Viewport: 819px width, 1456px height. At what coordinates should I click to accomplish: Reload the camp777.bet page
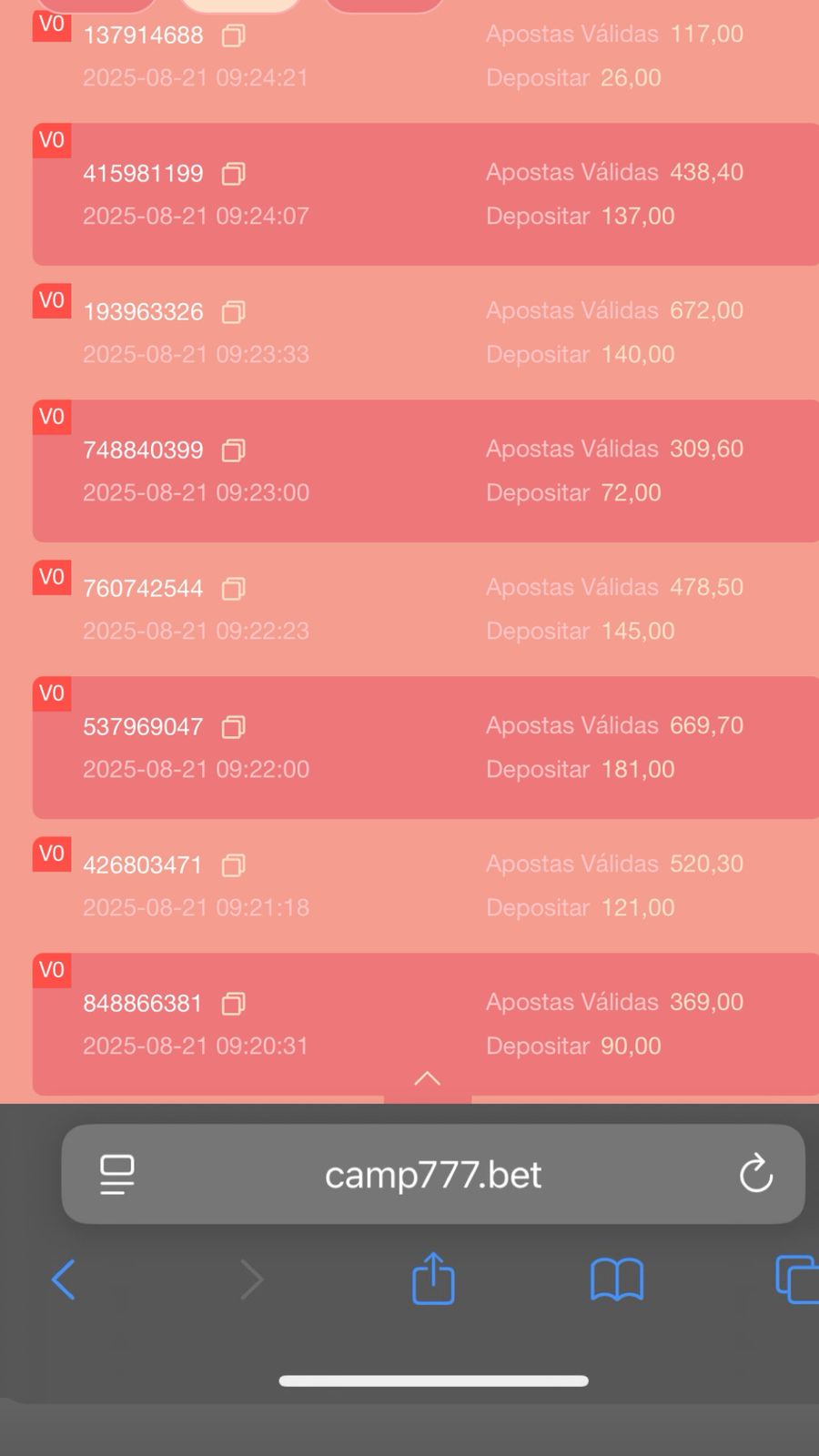755,1174
